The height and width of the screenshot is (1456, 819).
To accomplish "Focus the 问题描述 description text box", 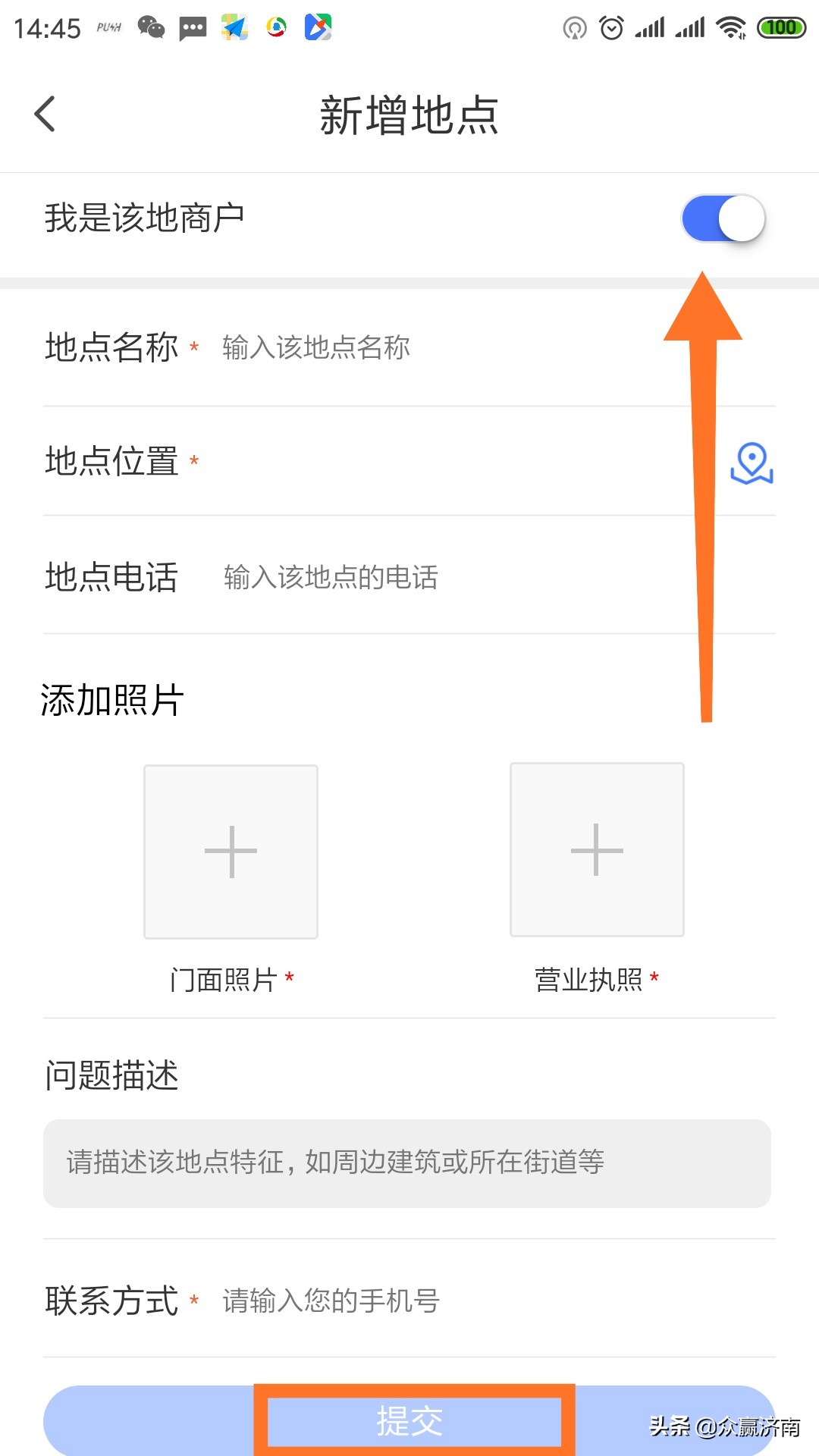I will click(x=409, y=1164).
